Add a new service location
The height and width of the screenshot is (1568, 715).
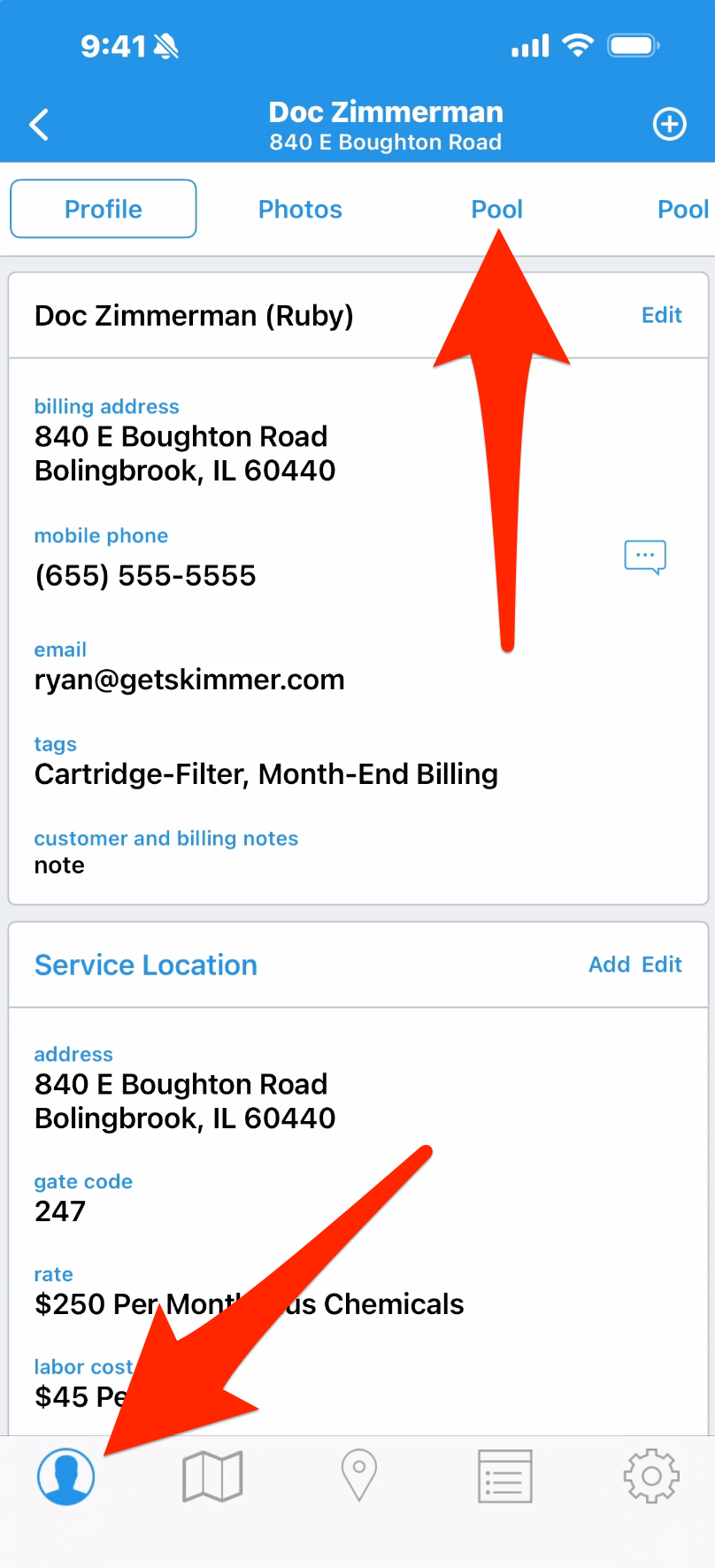[609, 965]
